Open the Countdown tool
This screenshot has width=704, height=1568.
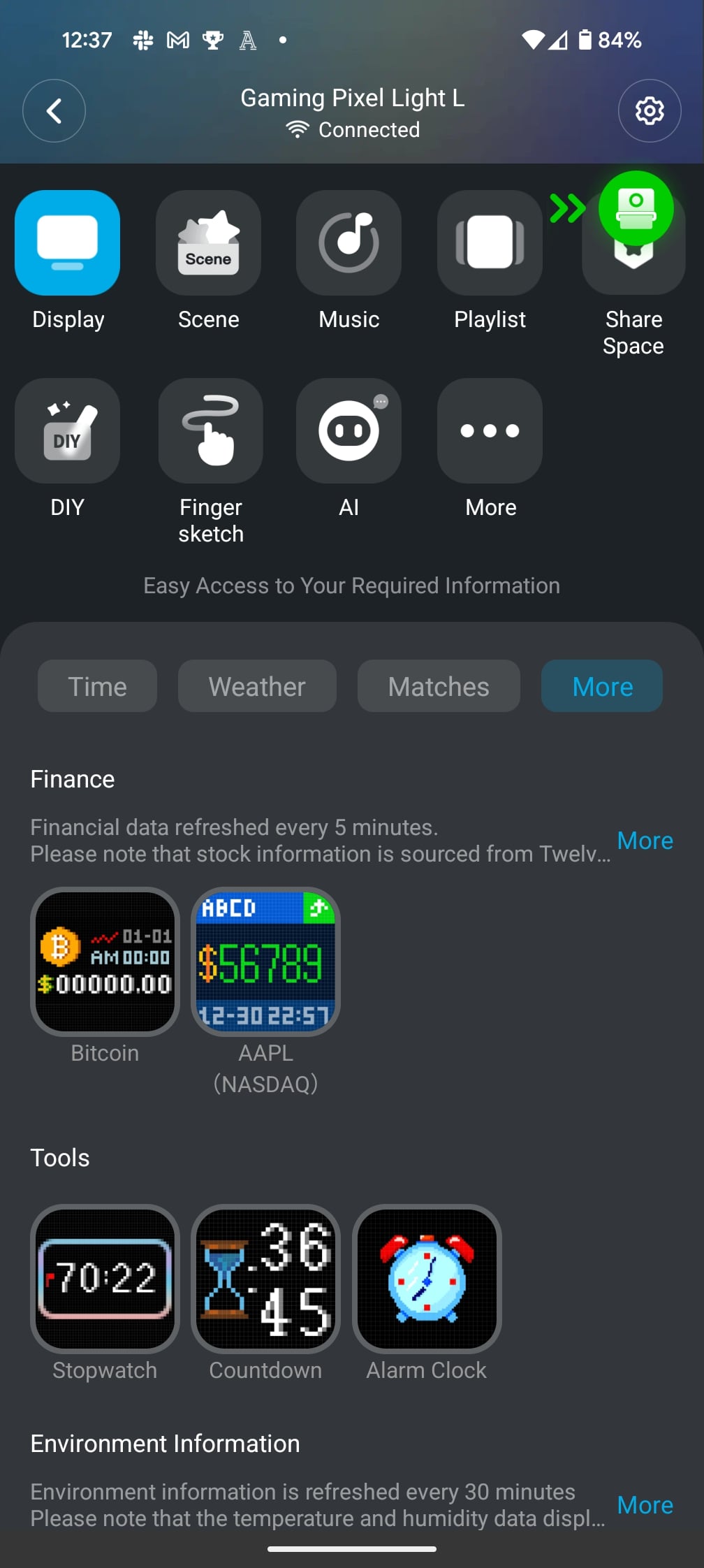coord(265,1279)
